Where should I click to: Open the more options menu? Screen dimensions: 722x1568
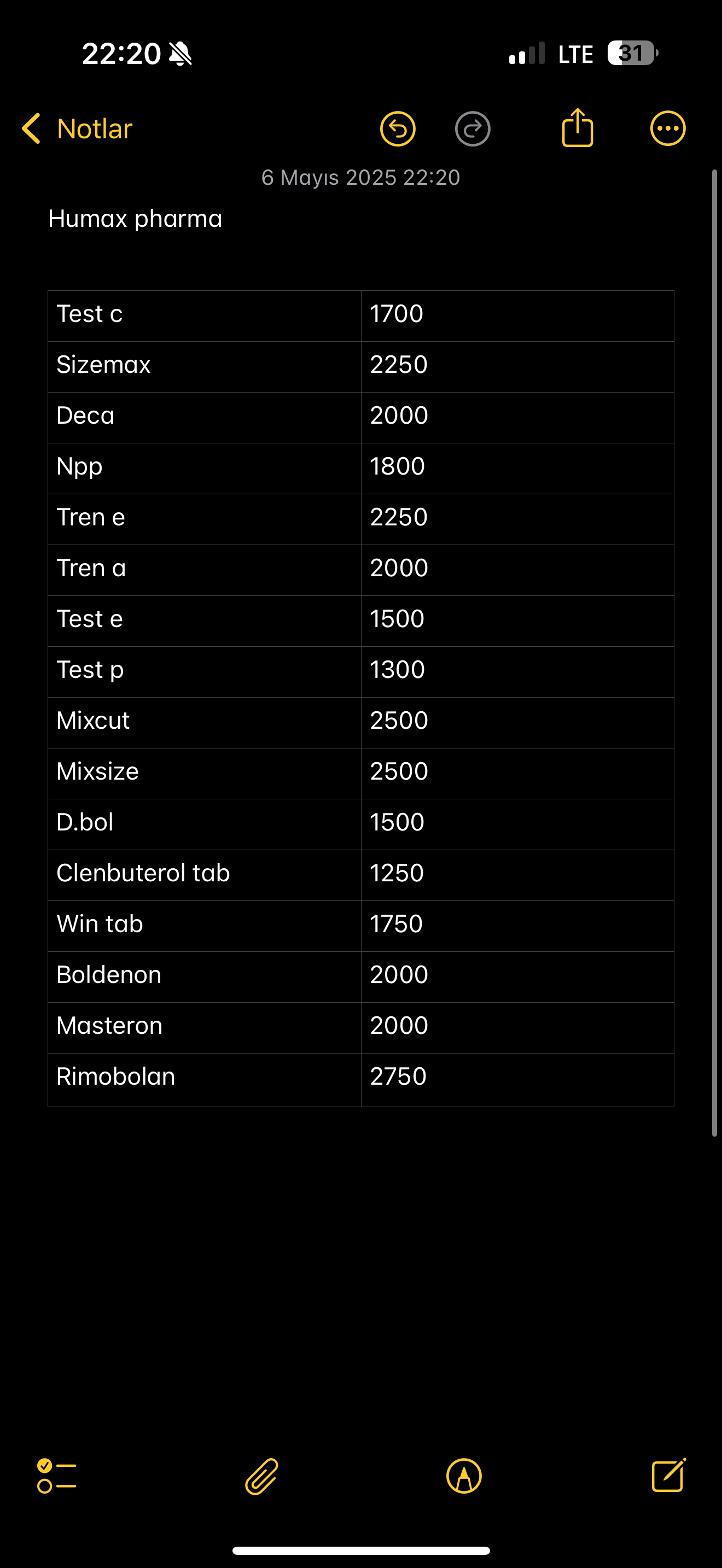(x=668, y=128)
